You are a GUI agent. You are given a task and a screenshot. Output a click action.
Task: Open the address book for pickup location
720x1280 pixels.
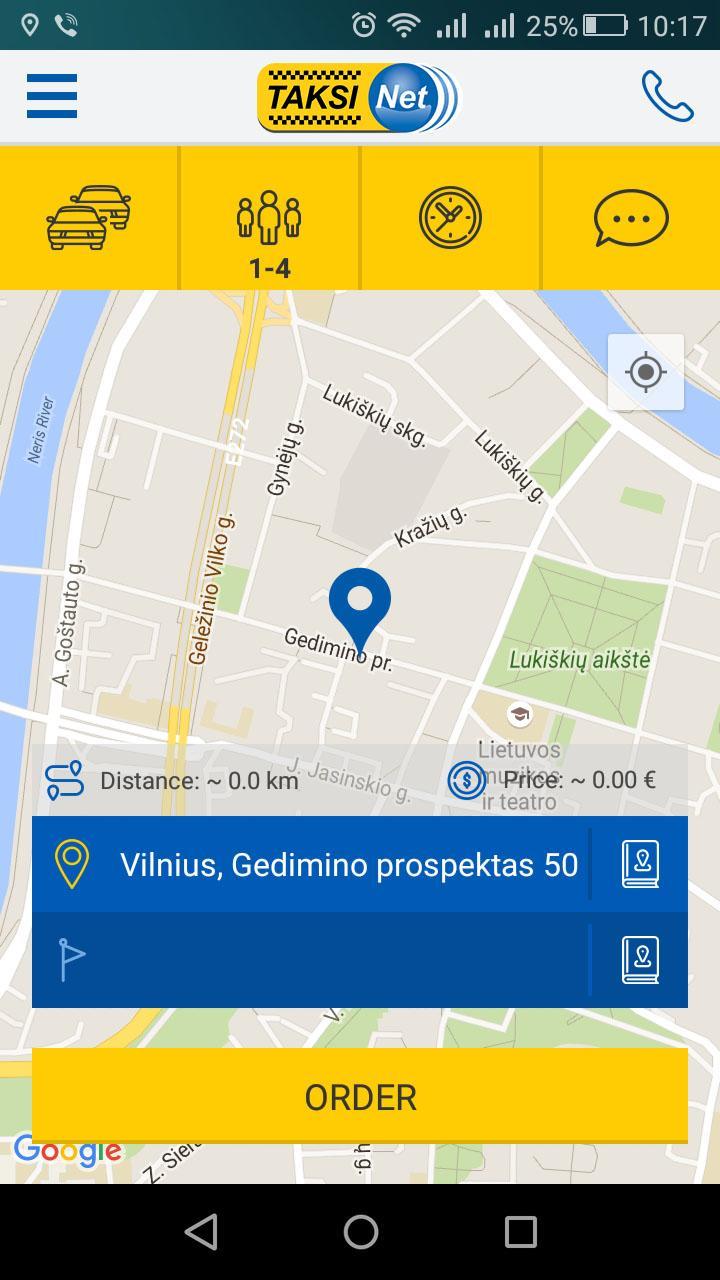pos(641,864)
